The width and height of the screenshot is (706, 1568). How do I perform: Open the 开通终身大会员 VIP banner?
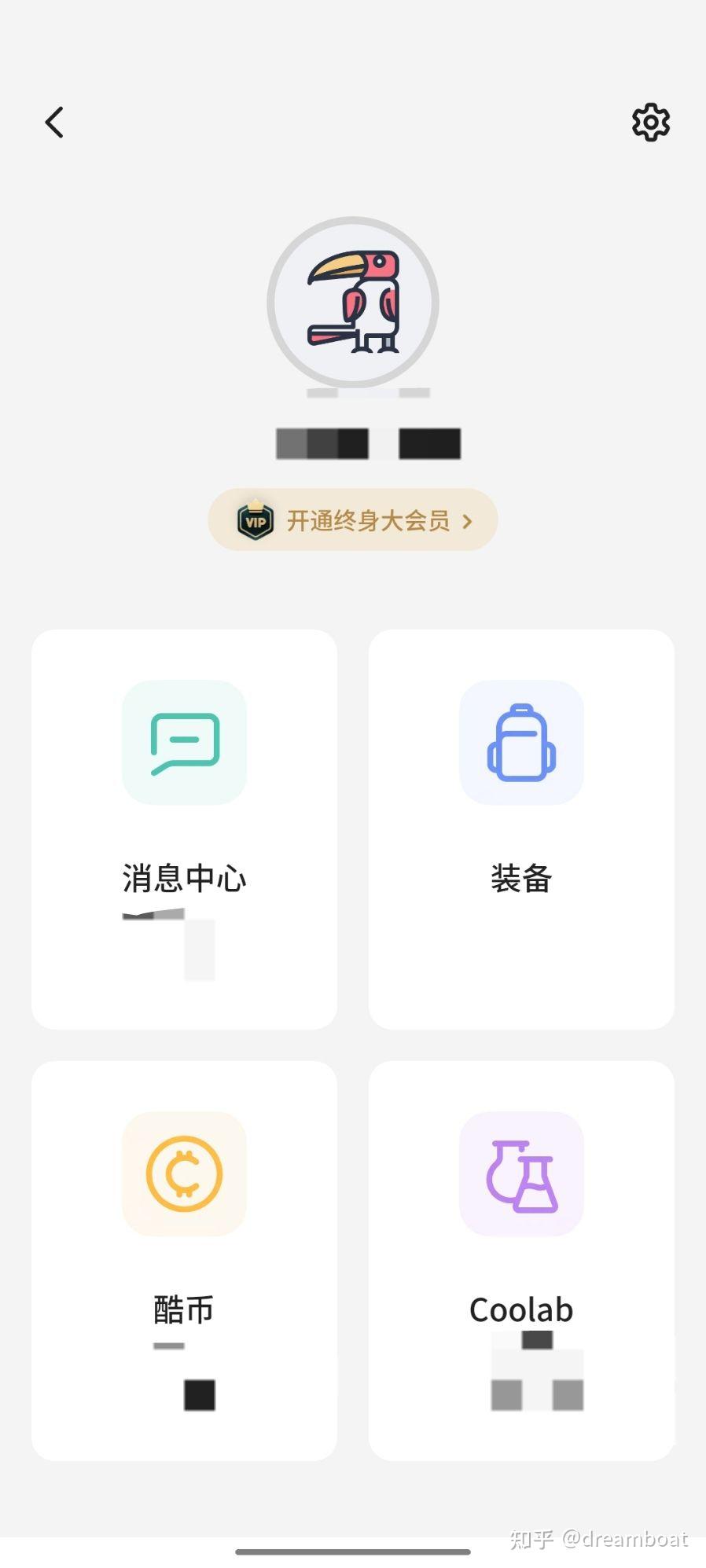coord(353,520)
